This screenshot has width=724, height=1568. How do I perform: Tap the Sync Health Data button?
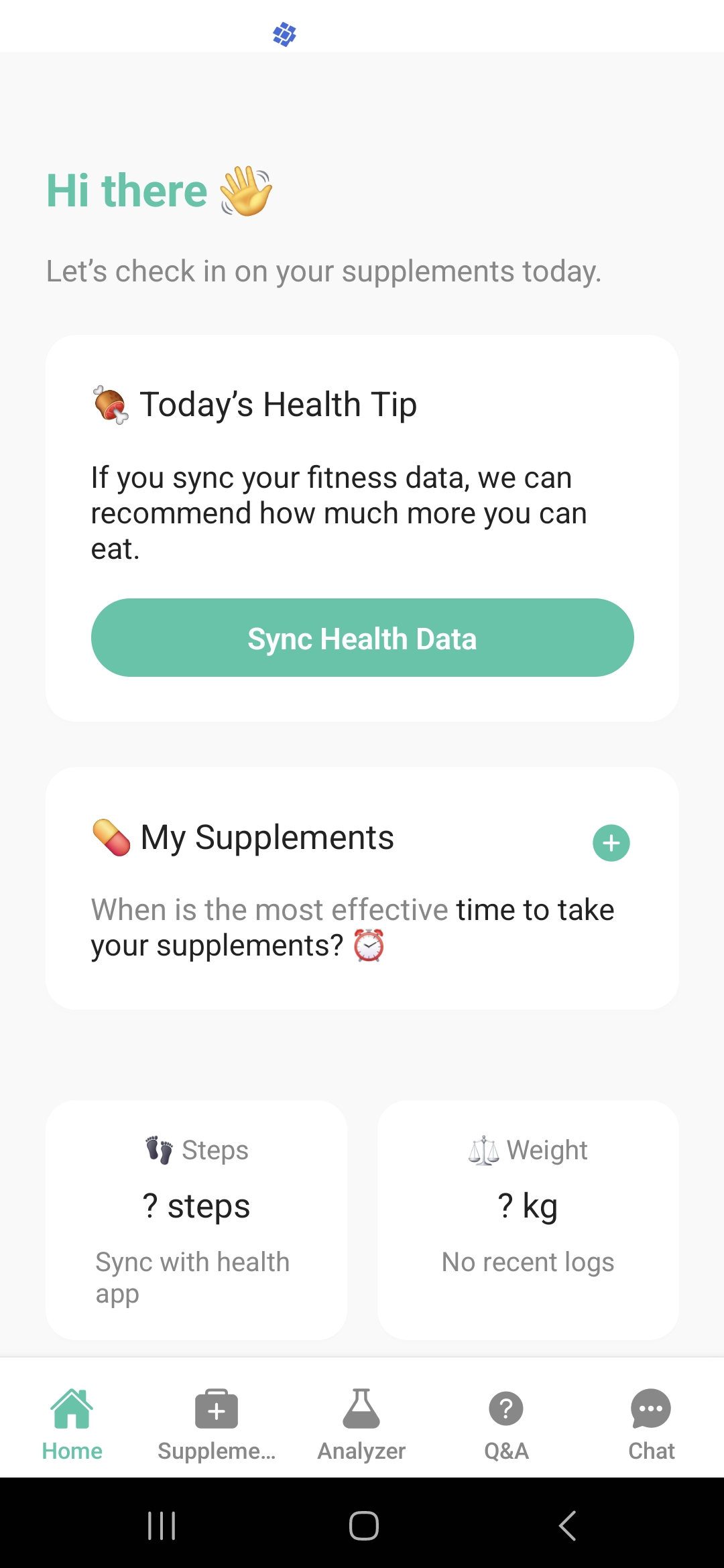tap(362, 638)
